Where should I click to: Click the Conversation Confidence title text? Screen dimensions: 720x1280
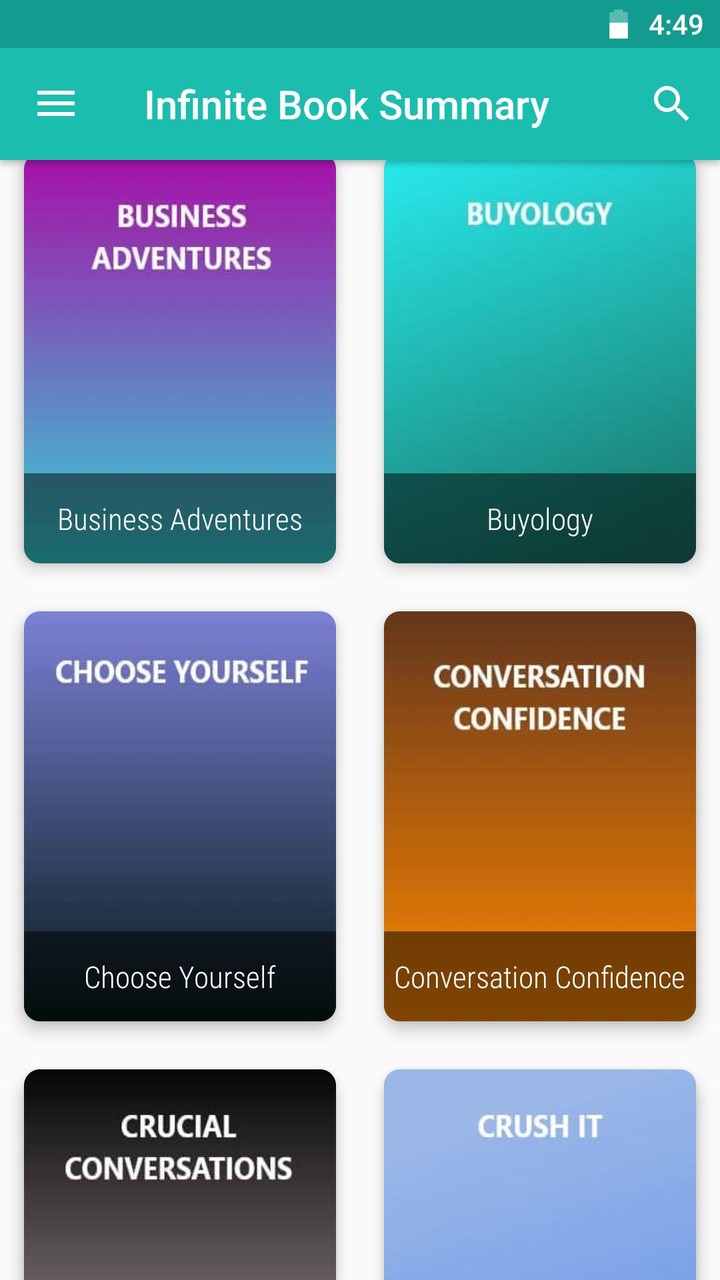[x=540, y=977]
